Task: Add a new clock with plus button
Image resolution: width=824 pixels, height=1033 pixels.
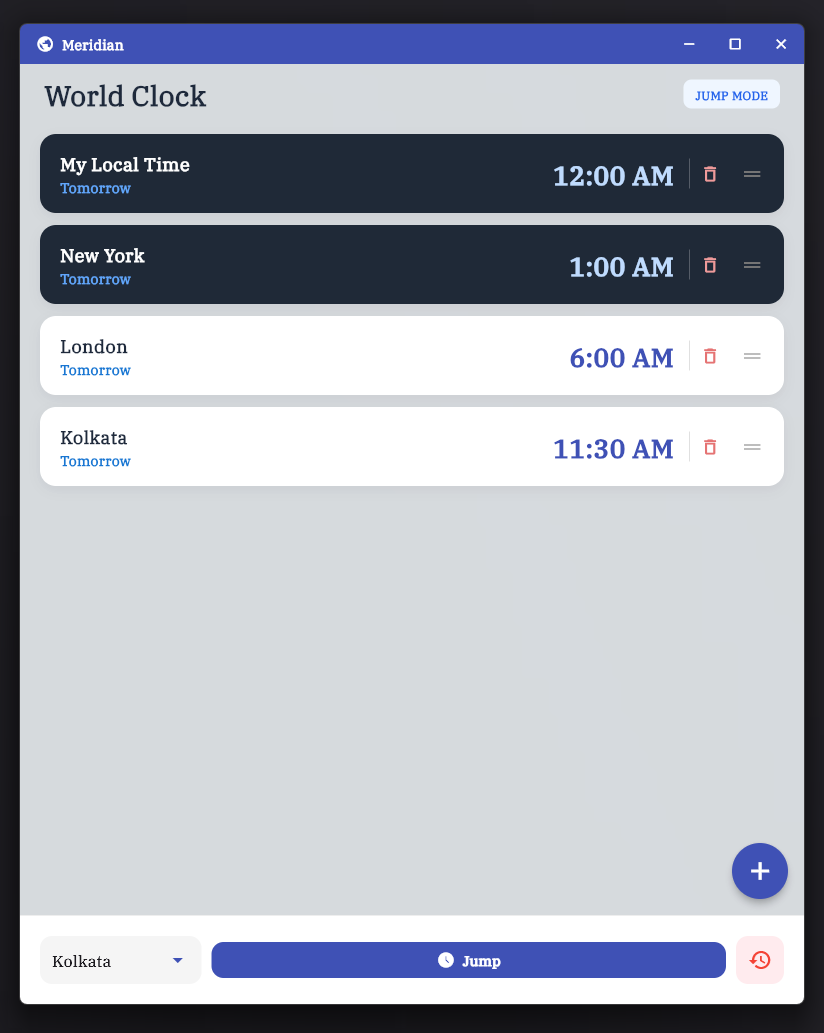Action: pyautogui.click(x=760, y=871)
